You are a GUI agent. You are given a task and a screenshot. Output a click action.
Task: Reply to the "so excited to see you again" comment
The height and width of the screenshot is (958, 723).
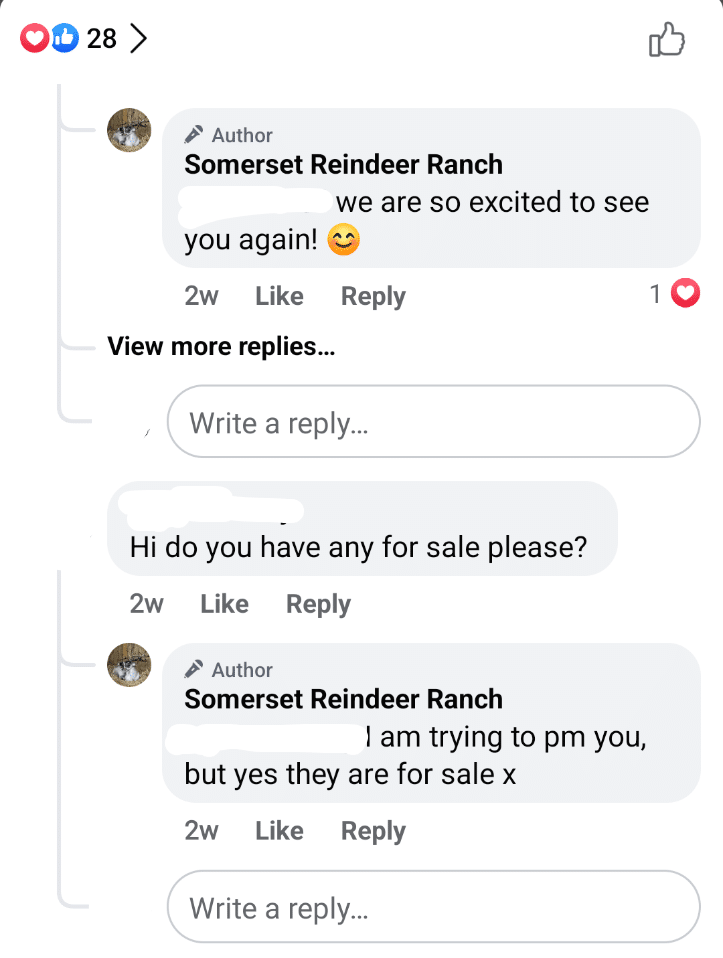pyautogui.click(x=373, y=296)
